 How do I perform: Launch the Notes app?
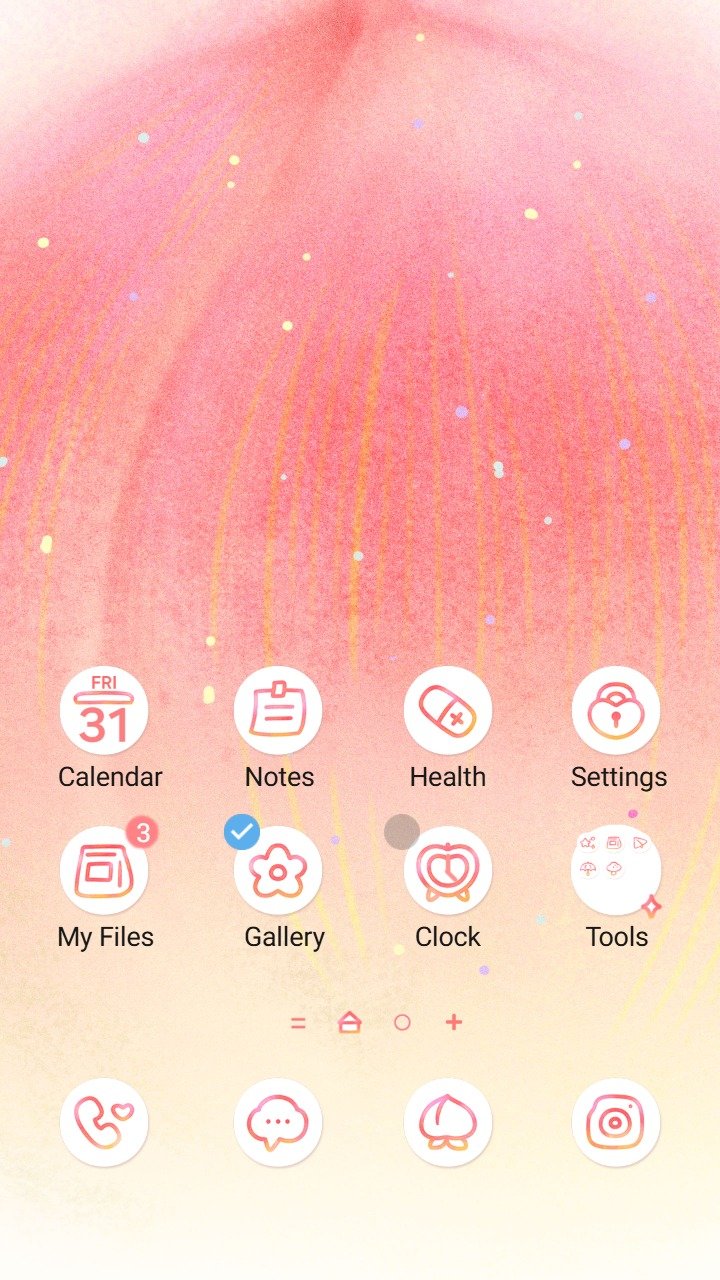[278, 710]
